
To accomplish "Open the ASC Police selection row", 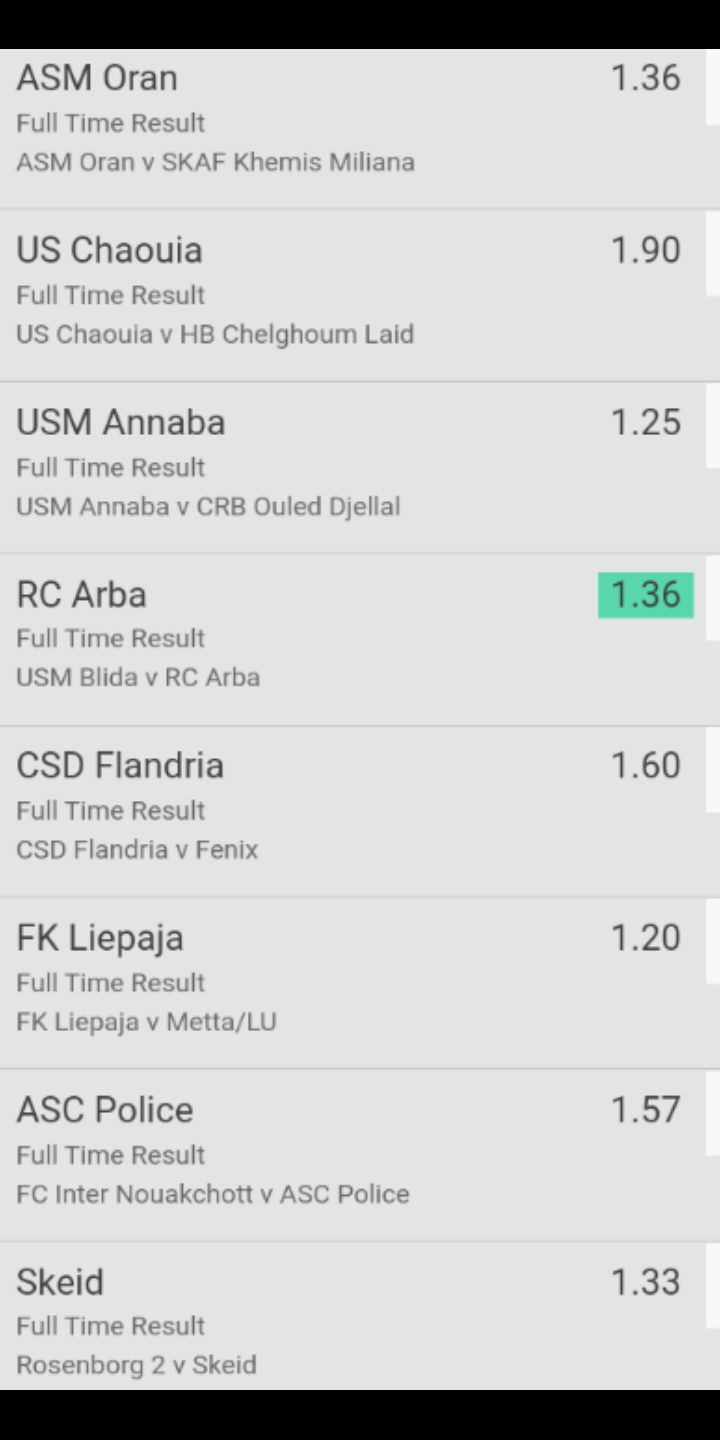I will 353,1155.
